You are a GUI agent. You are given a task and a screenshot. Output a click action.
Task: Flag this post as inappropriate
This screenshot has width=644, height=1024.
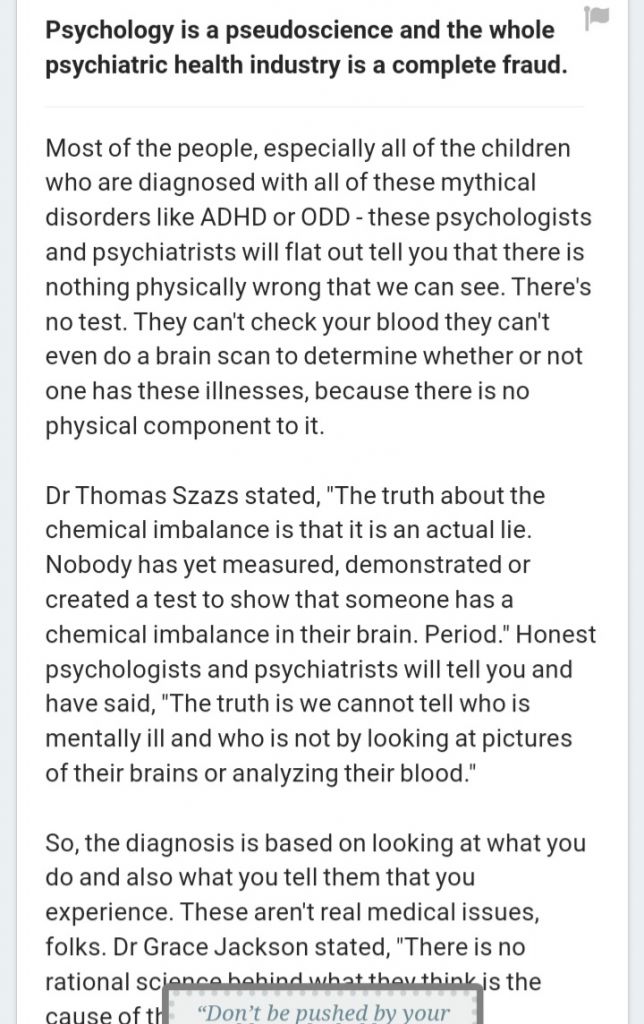click(597, 19)
